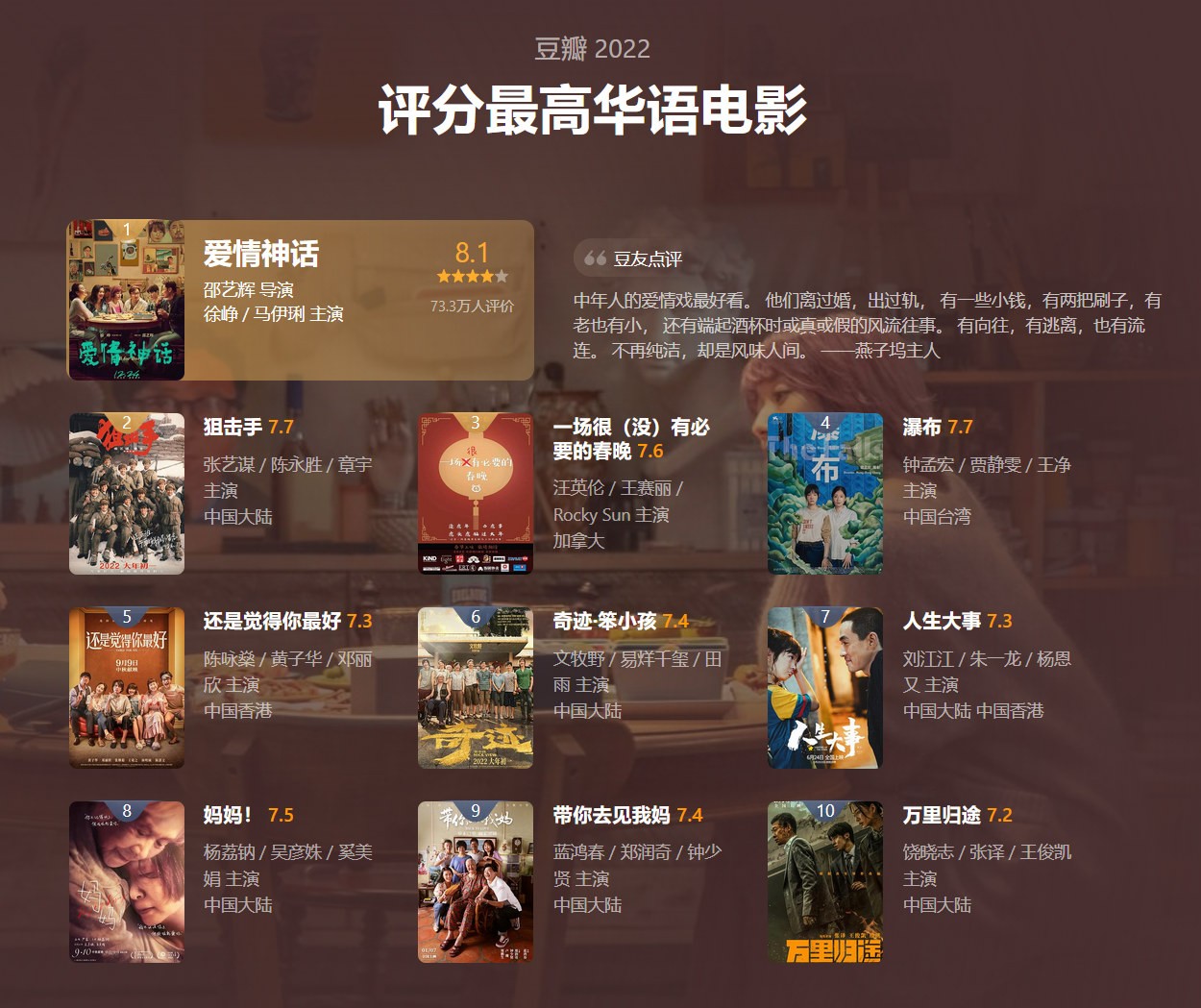This screenshot has width=1201, height=1008.
Task: Open the 妈妈! movie card
Action: coord(227,815)
